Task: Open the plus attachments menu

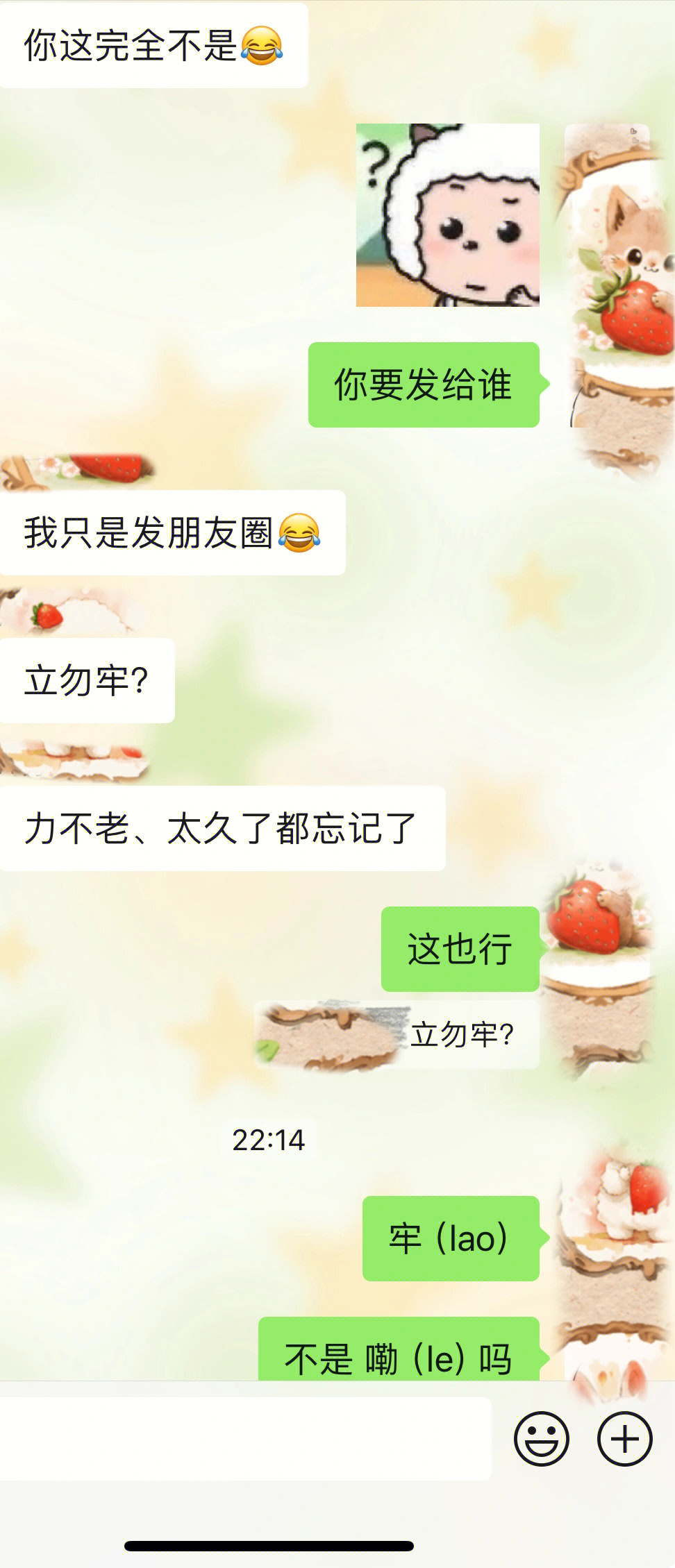Action: (x=624, y=1439)
